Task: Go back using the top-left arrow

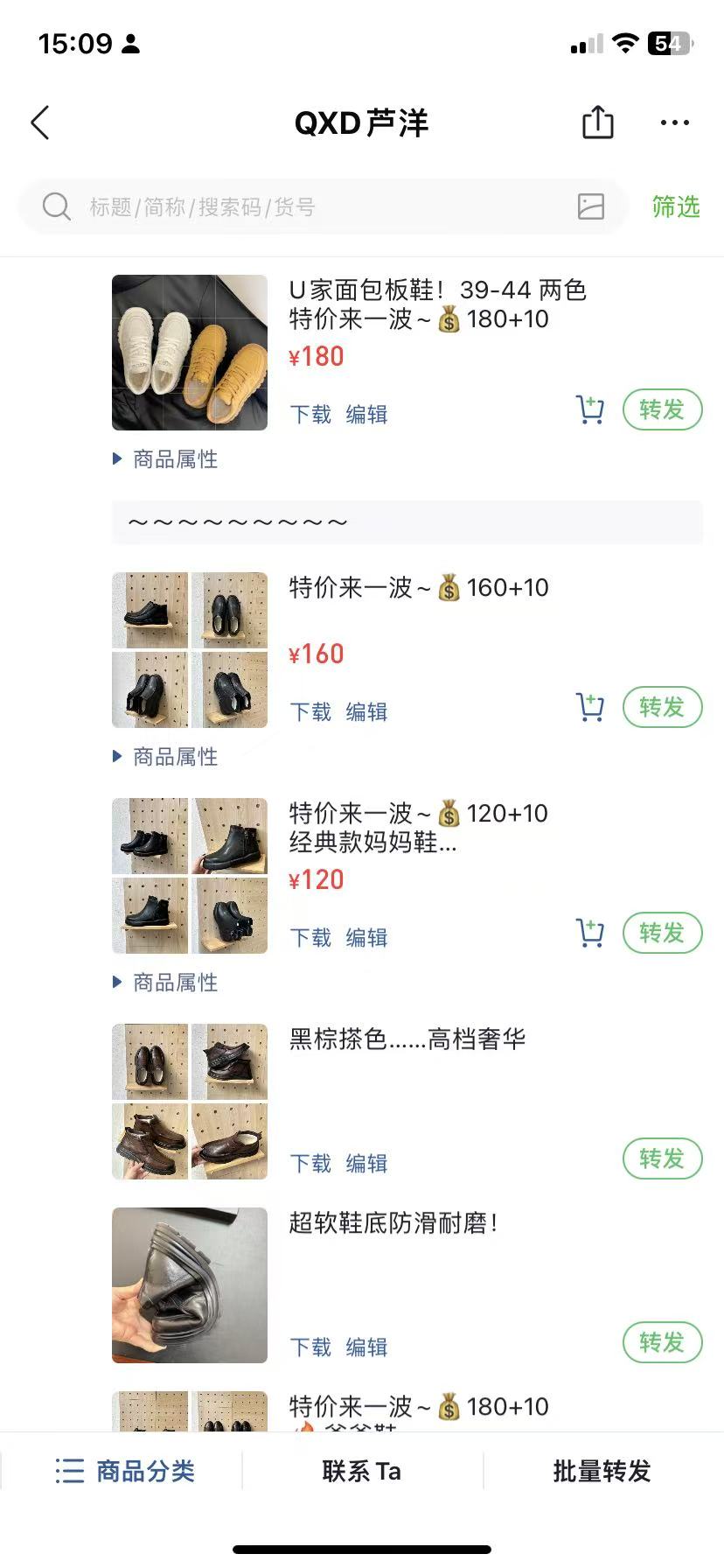Action: (40, 123)
